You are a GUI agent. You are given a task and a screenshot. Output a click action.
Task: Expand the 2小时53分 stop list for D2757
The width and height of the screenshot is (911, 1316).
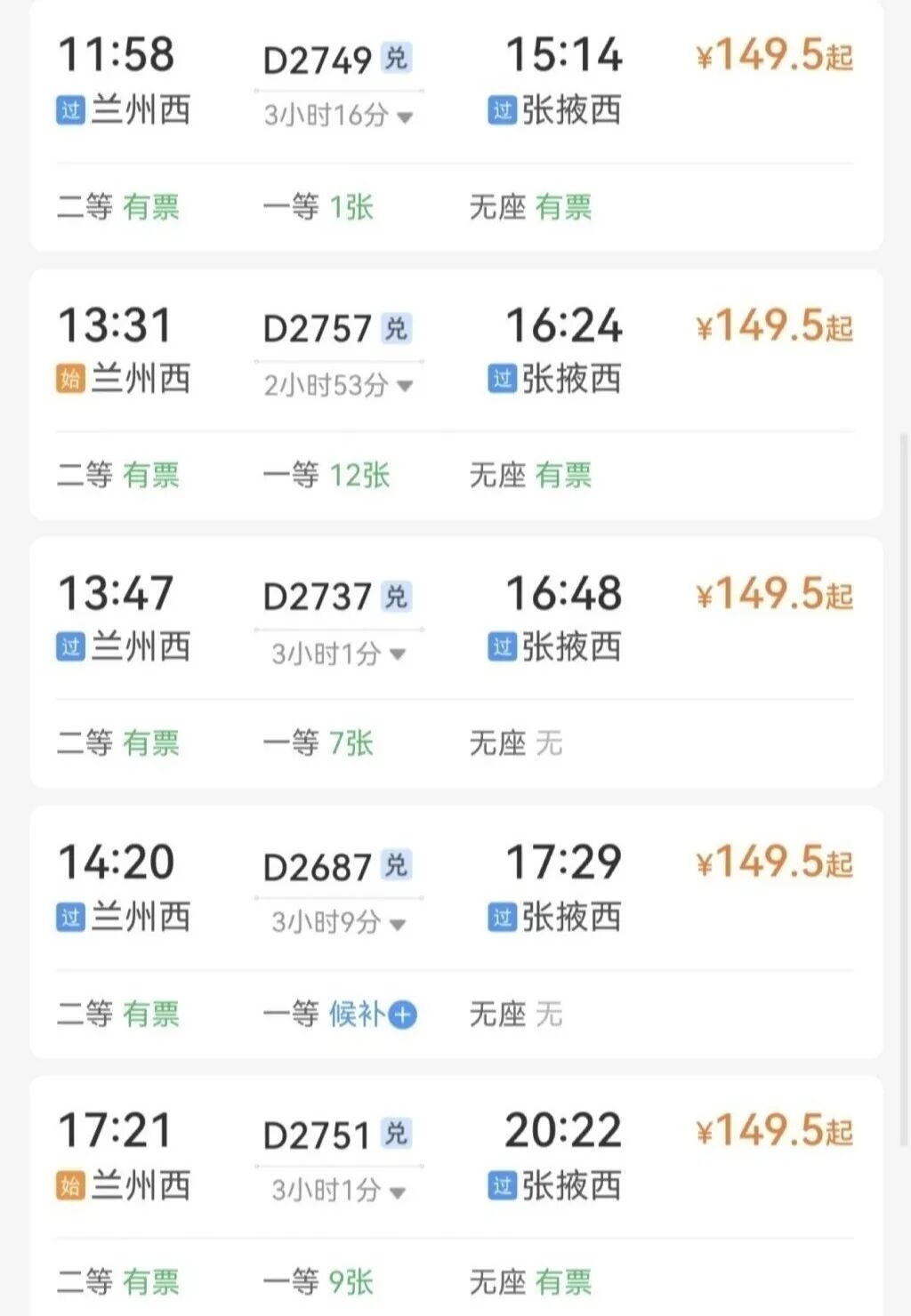[405, 386]
